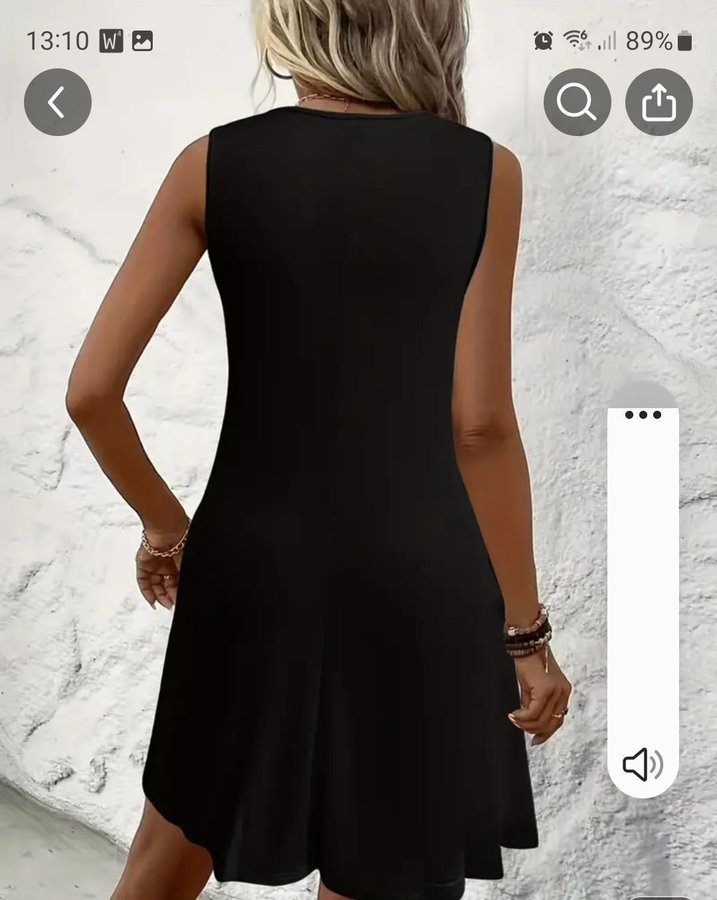Expand the three-dot panel handle
The image size is (717, 900).
tap(643, 414)
